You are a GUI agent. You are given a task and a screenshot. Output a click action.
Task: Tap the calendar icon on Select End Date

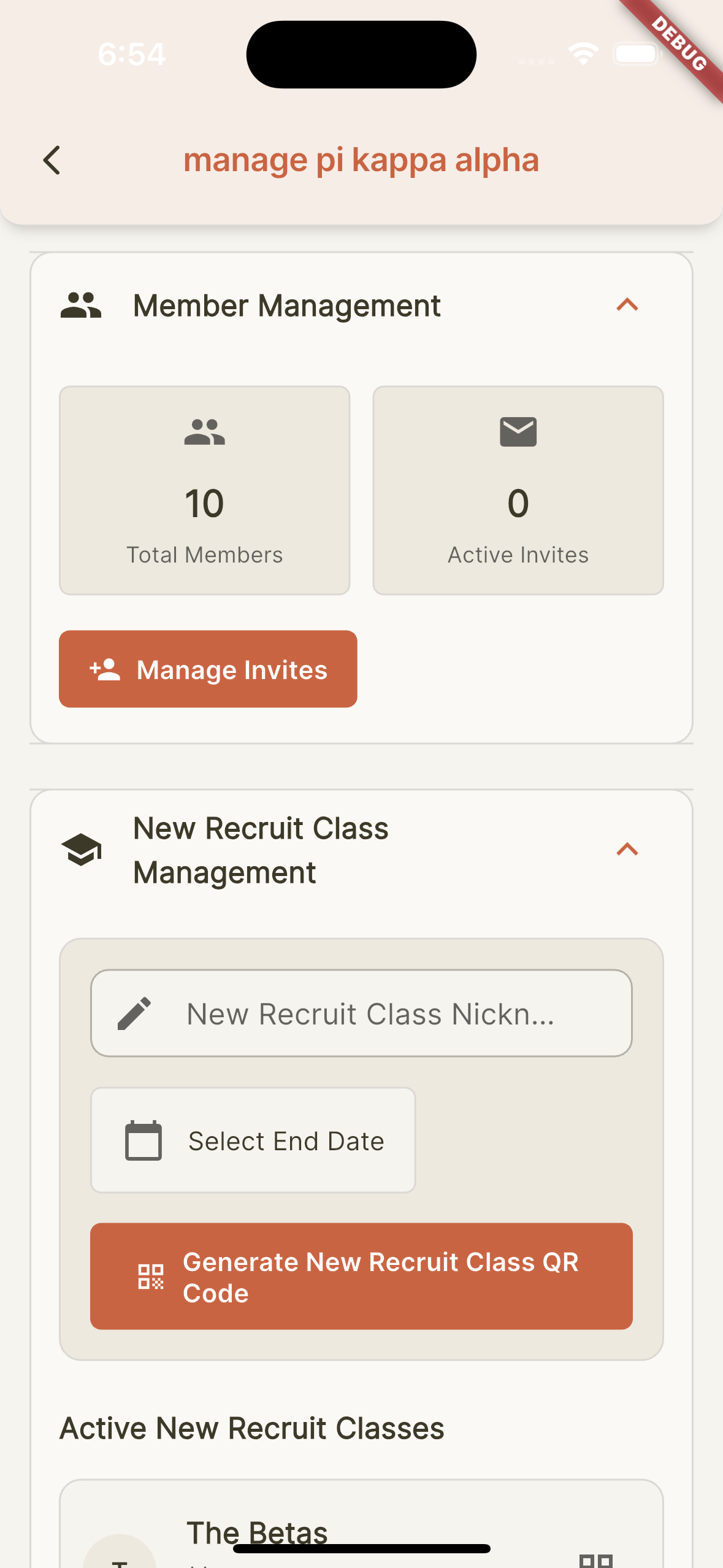[143, 1140]
